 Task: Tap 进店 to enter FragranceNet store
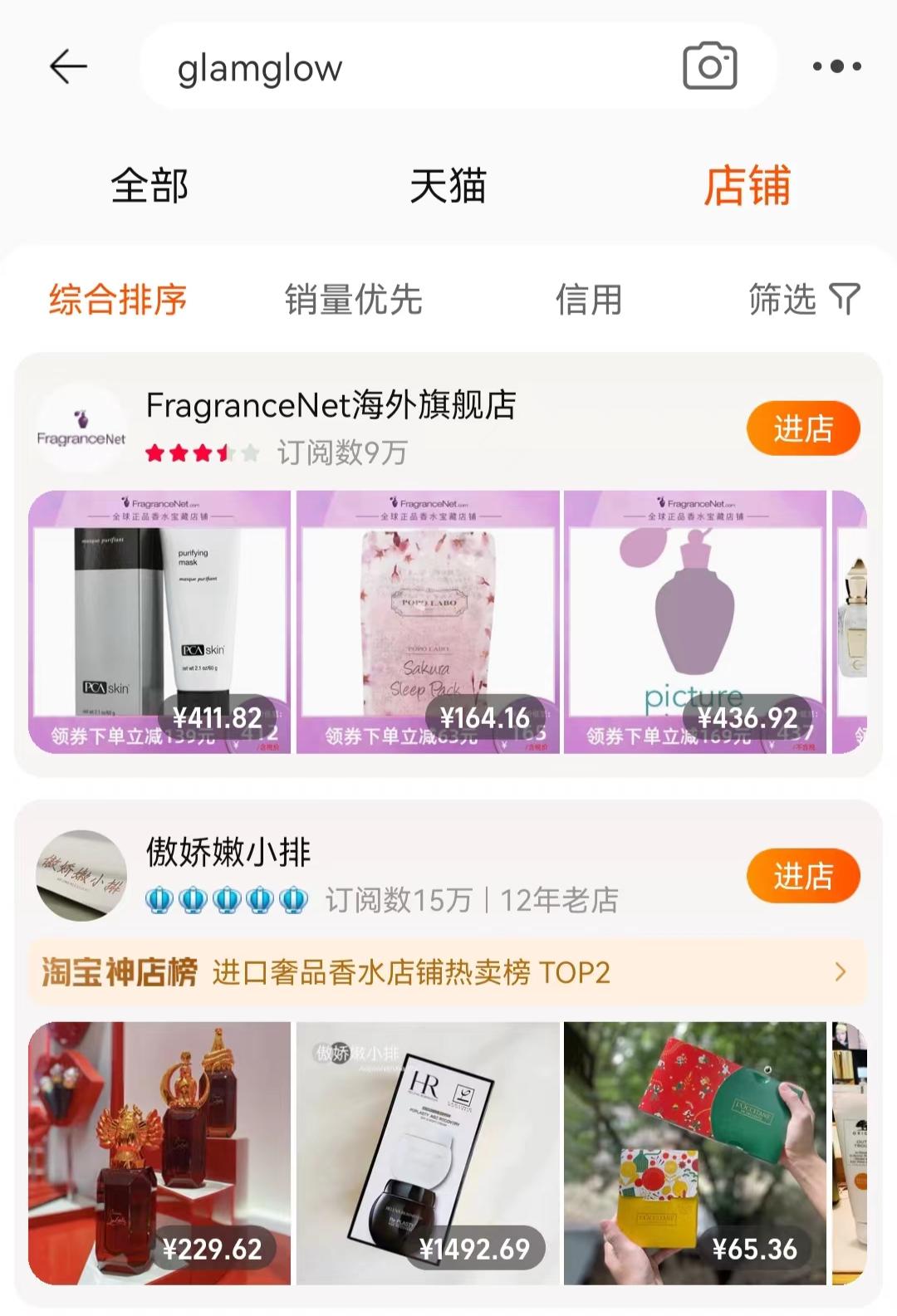804,428
